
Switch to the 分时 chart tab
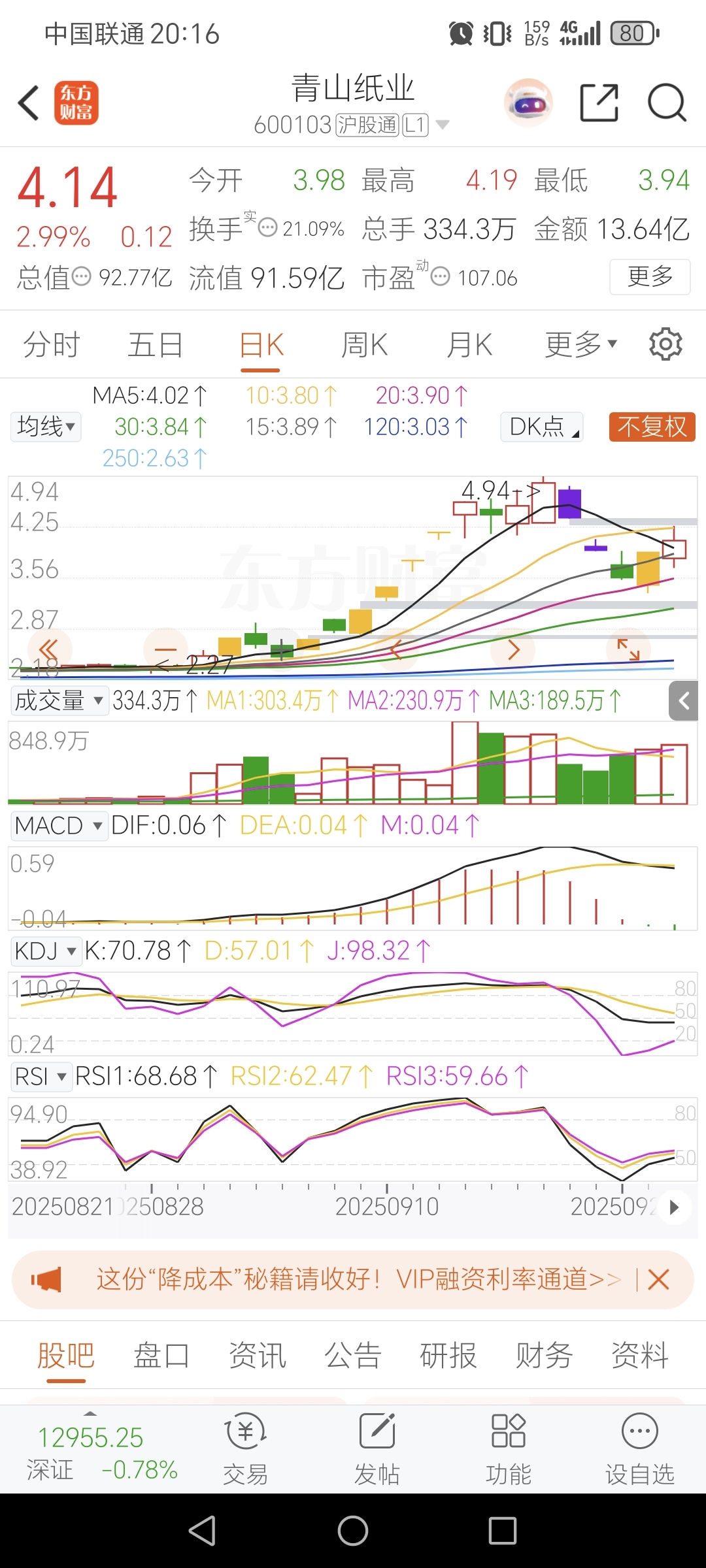point(52,345)
